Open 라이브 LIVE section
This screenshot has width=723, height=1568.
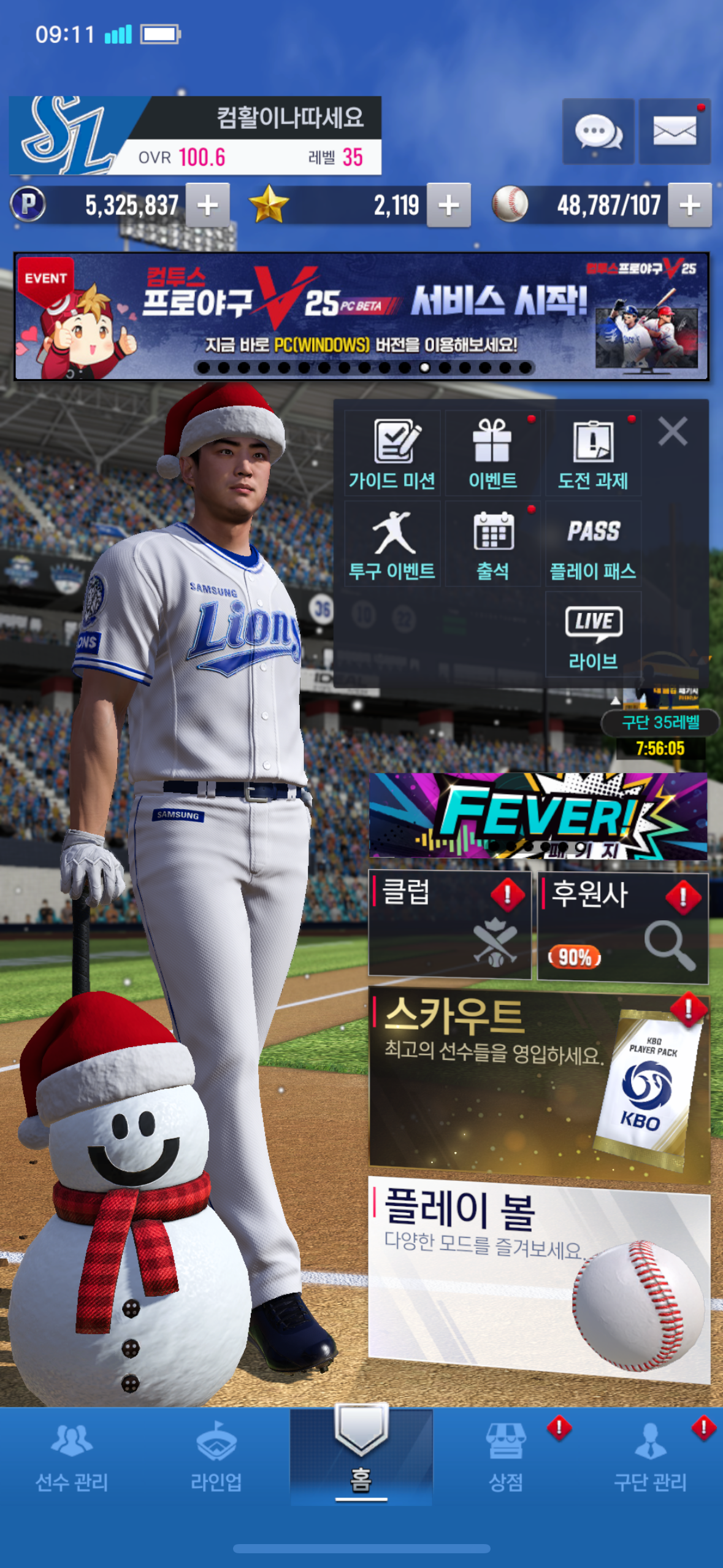click(593, 635)
